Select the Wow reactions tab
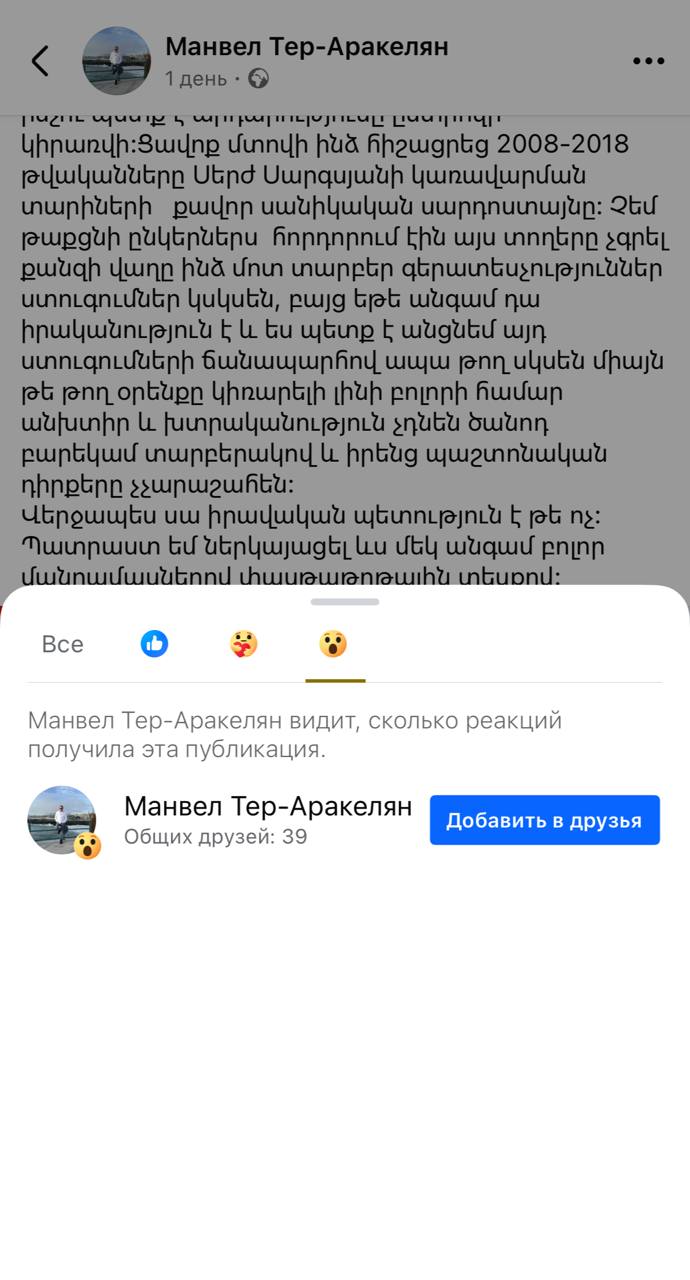 (x=333, y=644)
